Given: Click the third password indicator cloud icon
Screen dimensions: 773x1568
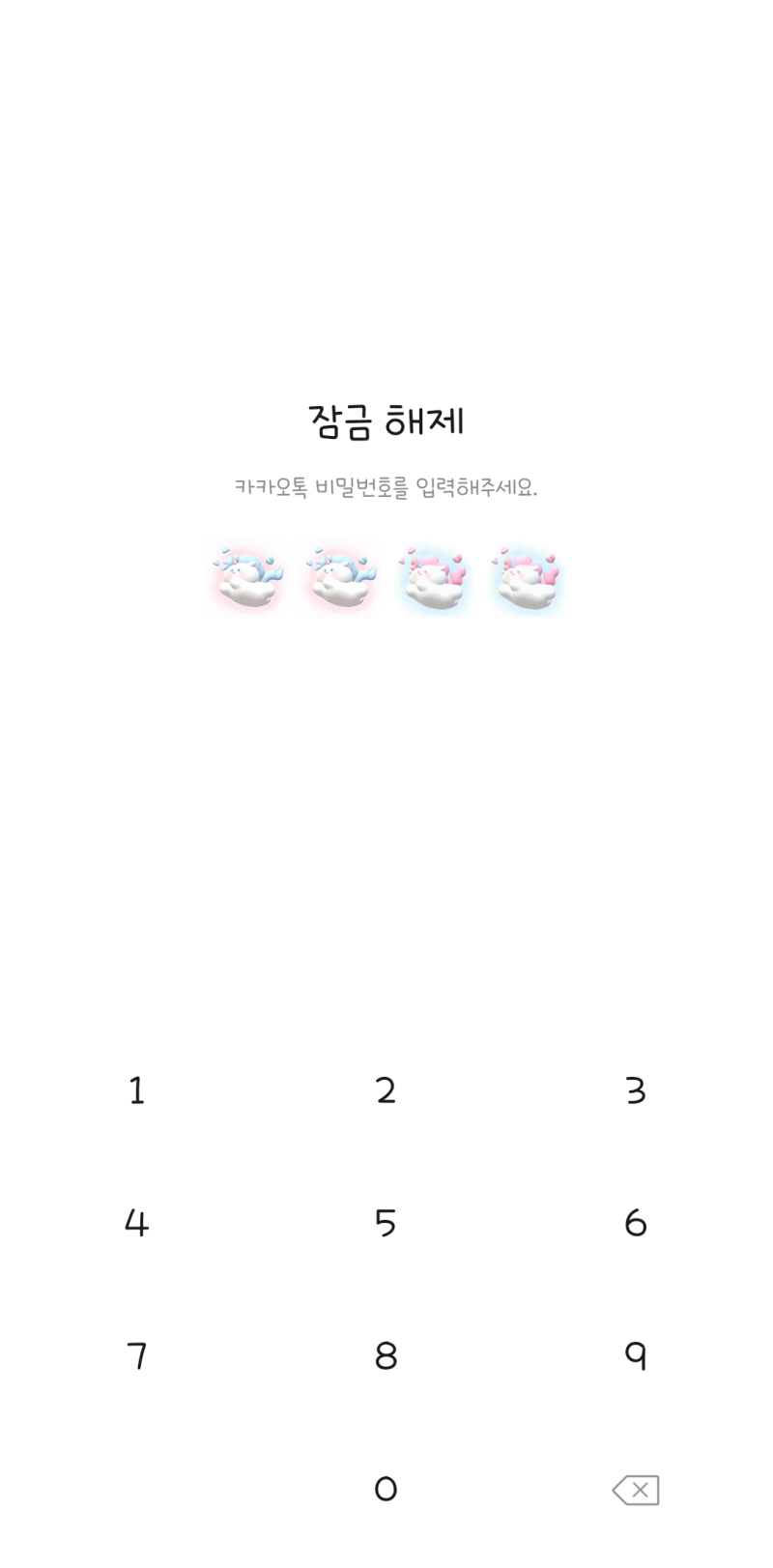Looking at the screenshot, I should pyautogui.click(x=432, y=577).
